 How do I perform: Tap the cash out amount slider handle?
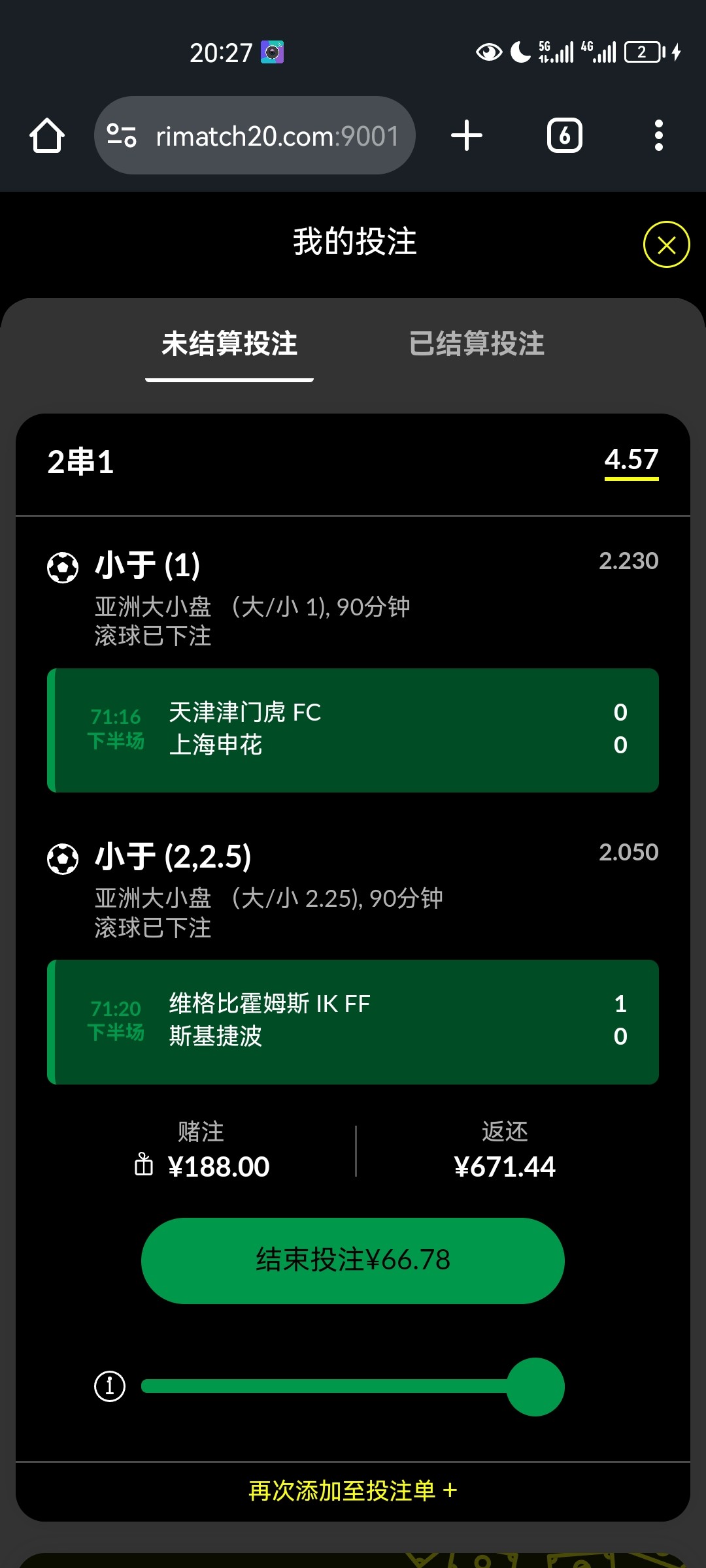click(535, 1386)
